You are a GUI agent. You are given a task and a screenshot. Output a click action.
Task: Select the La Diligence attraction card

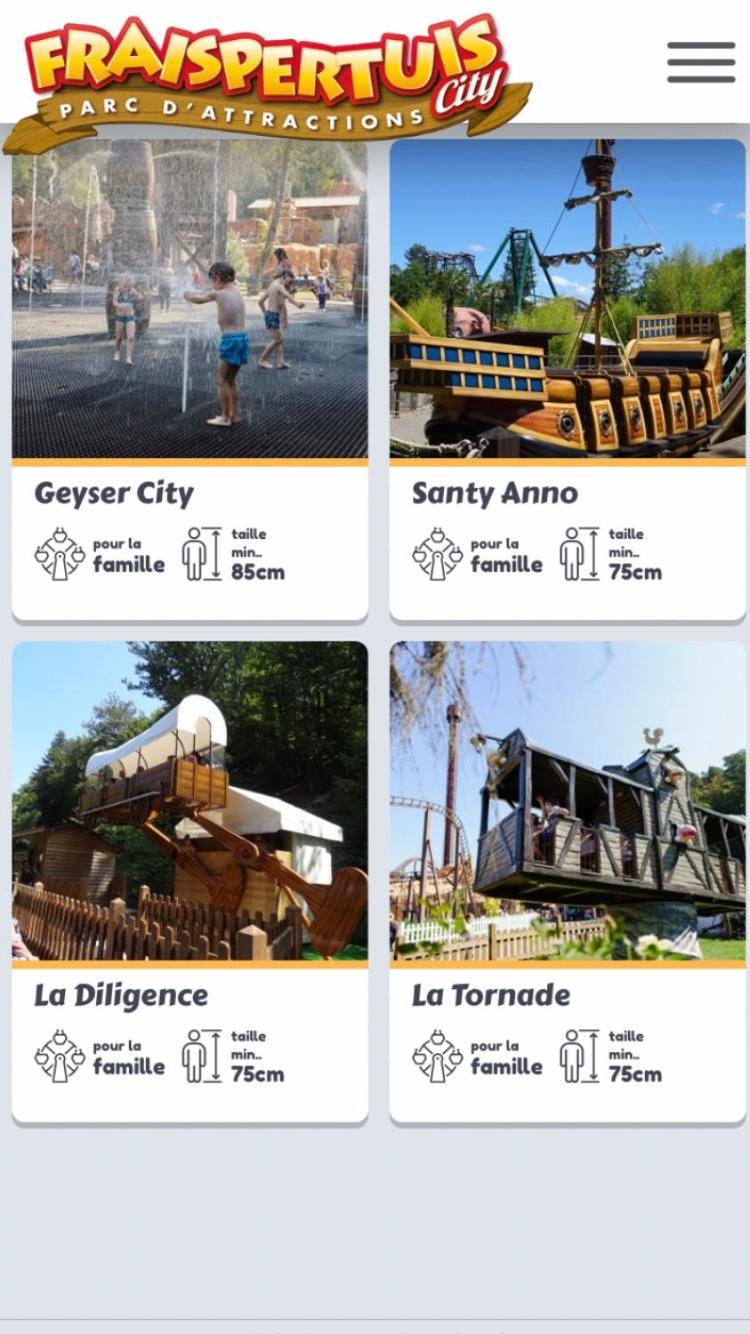pyautogui.click(x=190, y=880)
